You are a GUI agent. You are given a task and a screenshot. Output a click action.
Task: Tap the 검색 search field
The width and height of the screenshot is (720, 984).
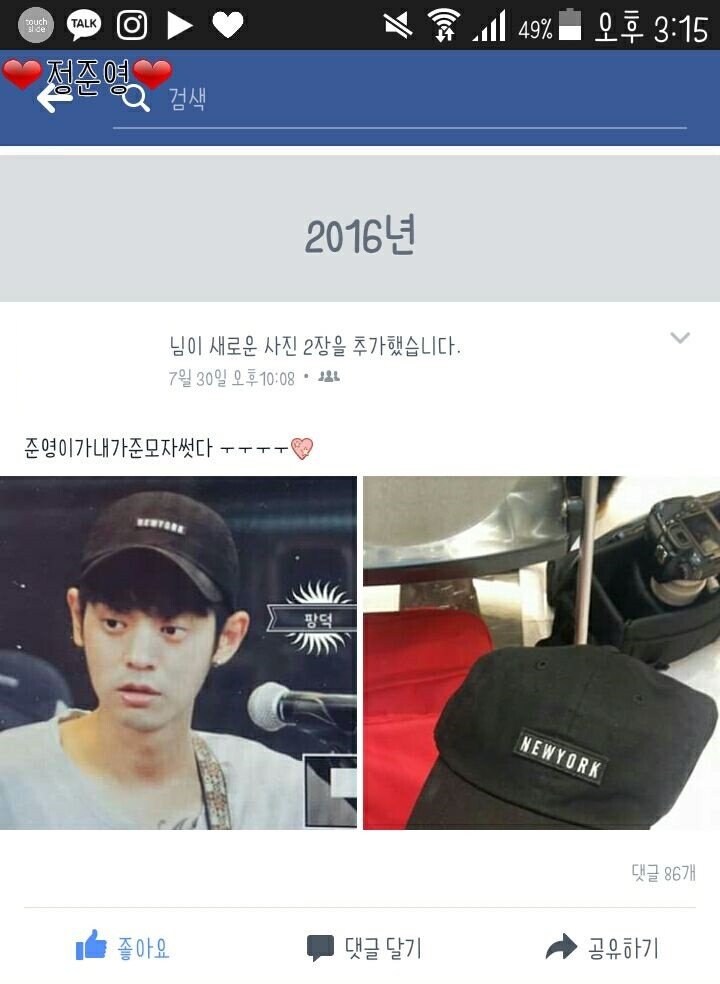[x=400, y=100]
